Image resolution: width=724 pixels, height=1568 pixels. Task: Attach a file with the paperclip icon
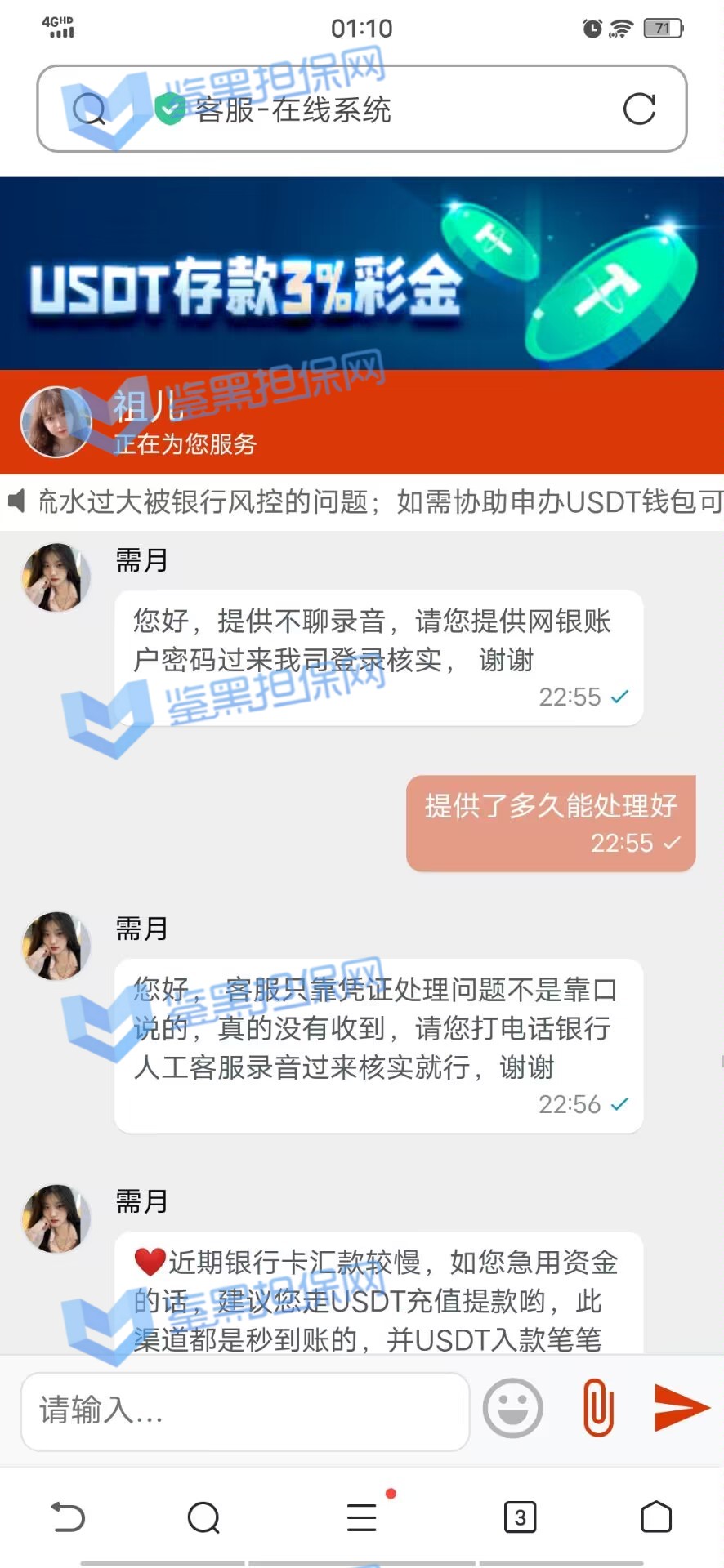click(598, 1409)
